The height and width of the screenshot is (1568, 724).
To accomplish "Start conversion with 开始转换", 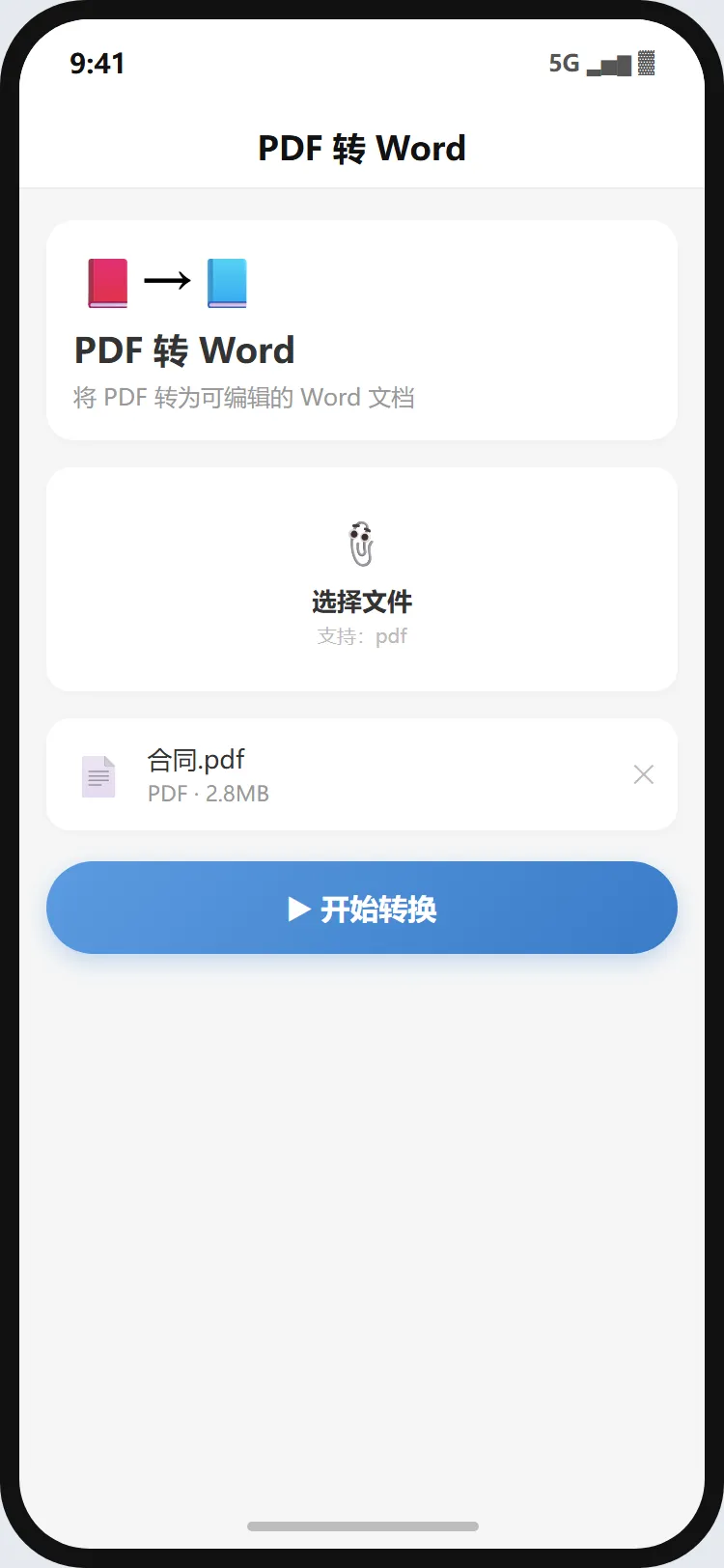I will 362,908.
